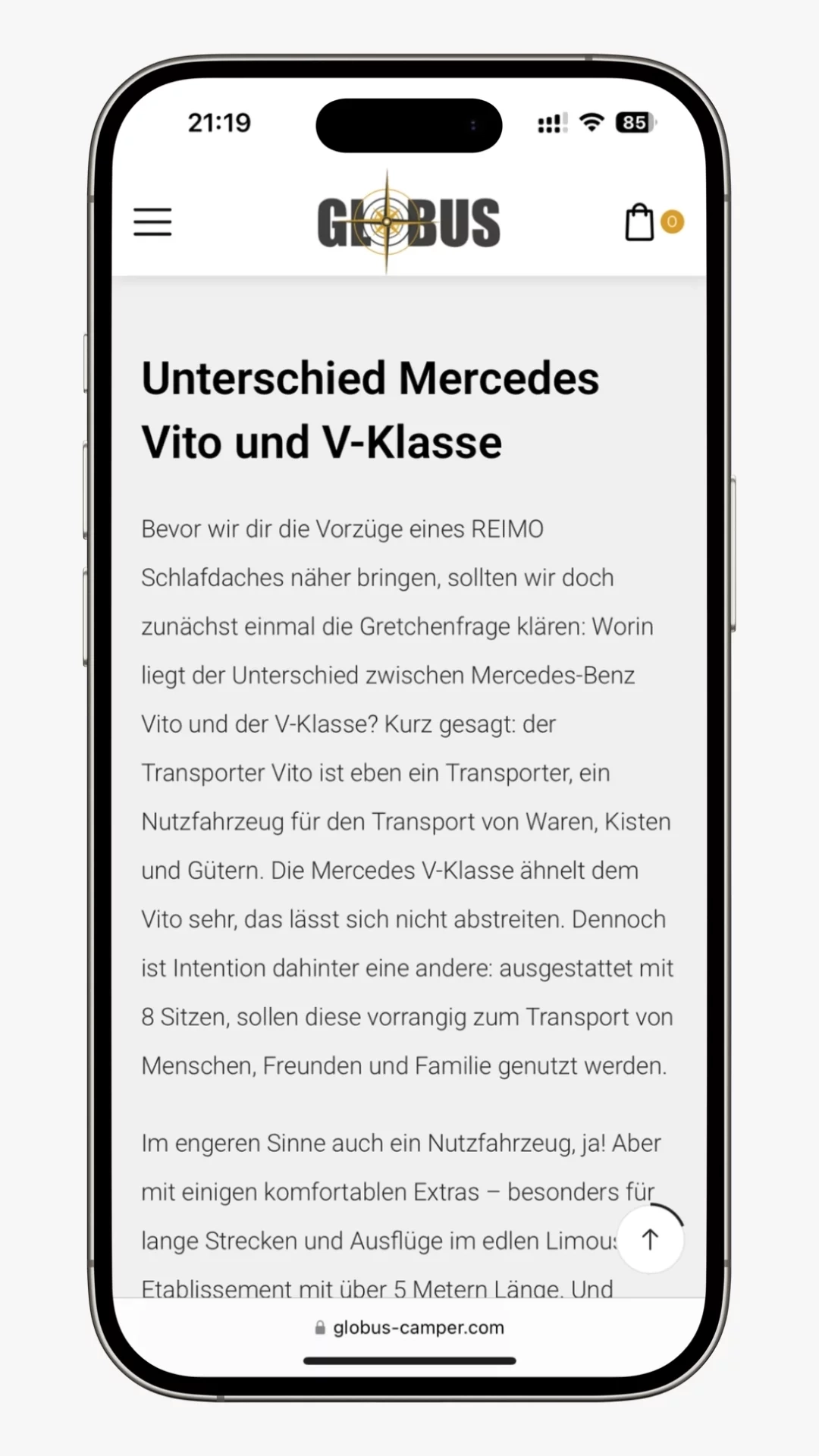Viewport: 819px width, 1456px height.
Task: Tap the Globus logo to go home
Action: (x=408, y=222)
